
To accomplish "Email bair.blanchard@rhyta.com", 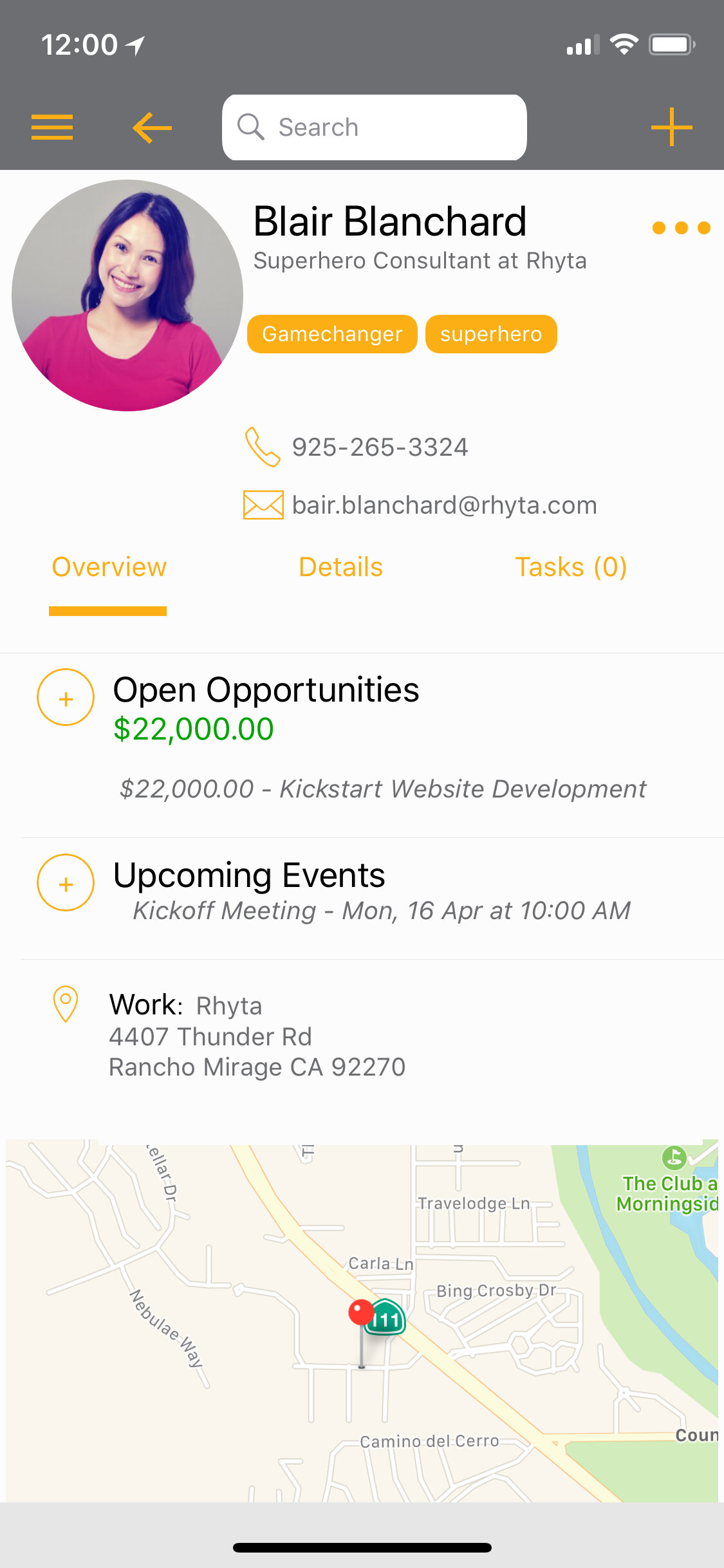I will coord(444,505).
